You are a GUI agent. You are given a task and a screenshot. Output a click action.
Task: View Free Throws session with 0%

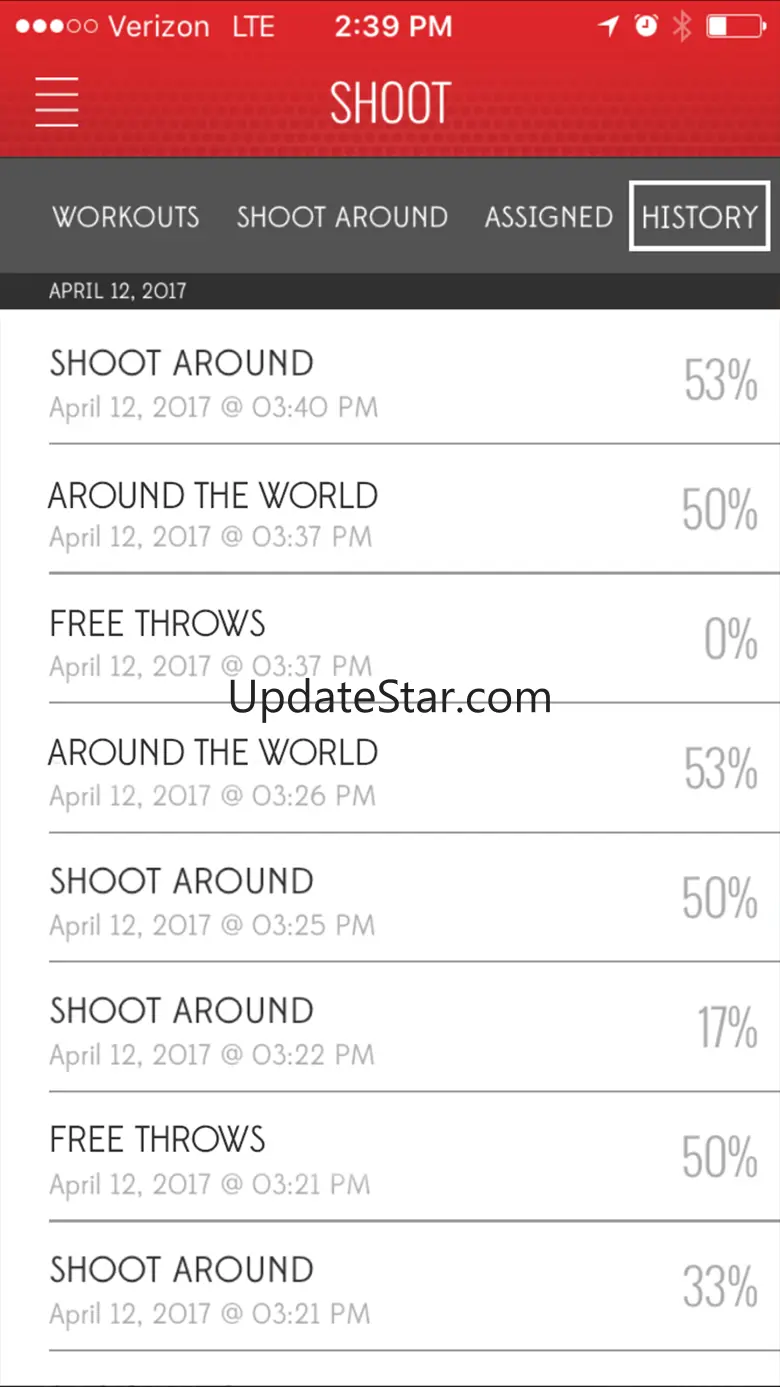390,638
